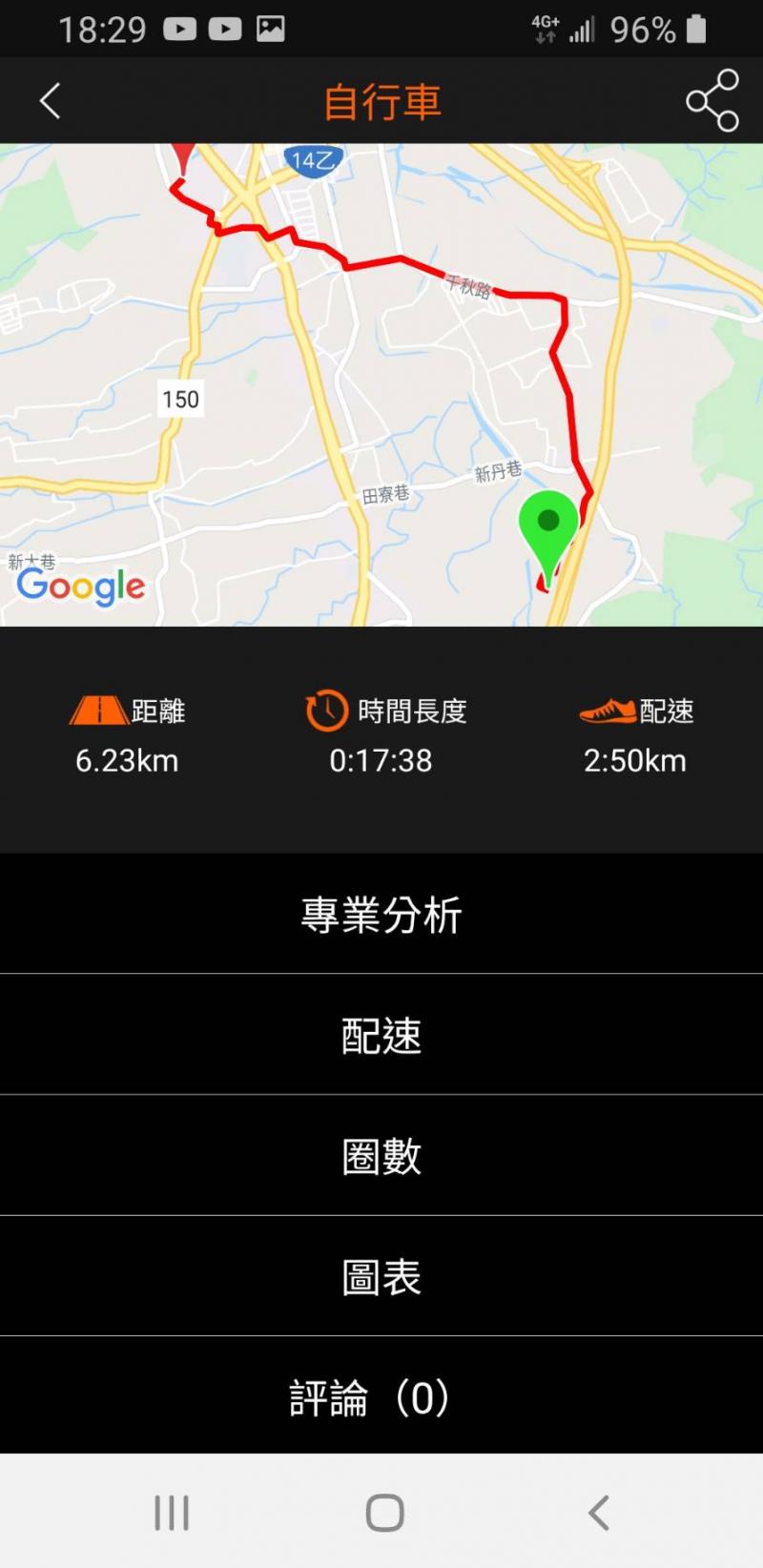View the 圈數 laps list
Screen dimensions: 763x1568
381,1156
